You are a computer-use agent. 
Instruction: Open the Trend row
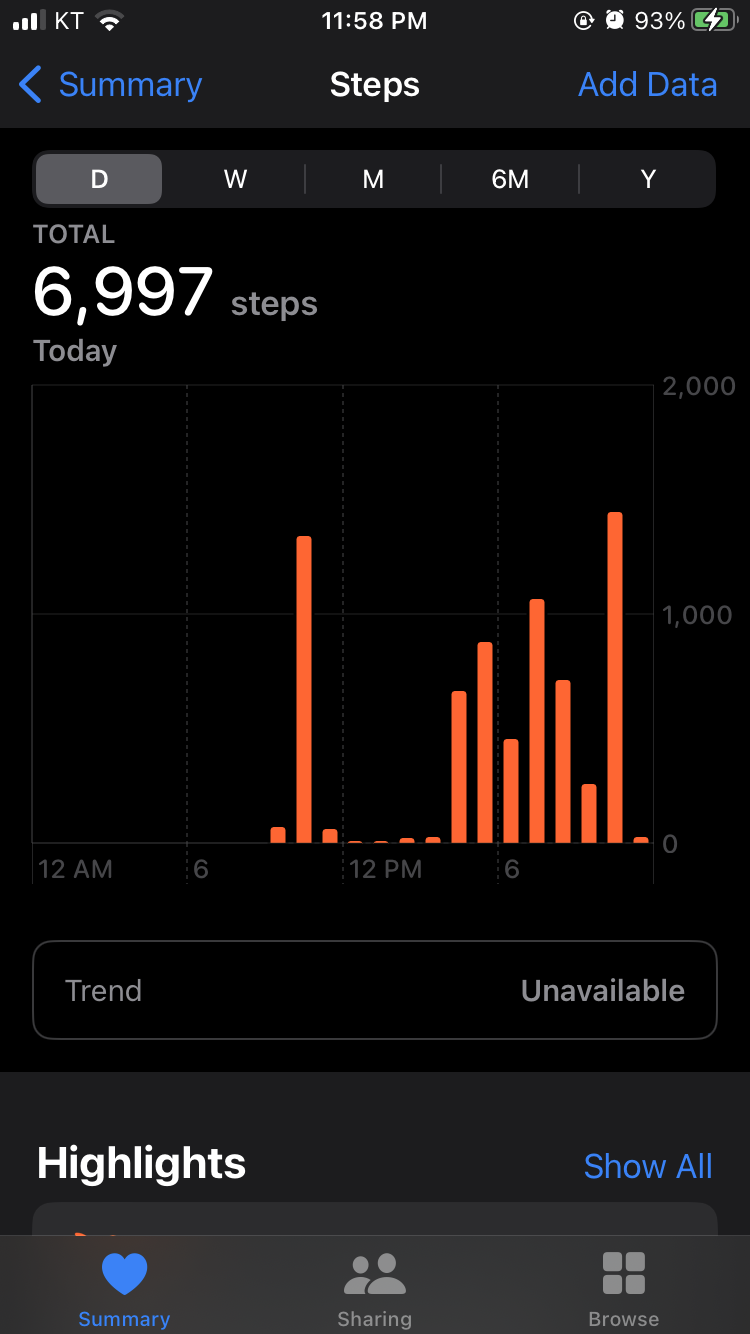(x=375, y=990)
